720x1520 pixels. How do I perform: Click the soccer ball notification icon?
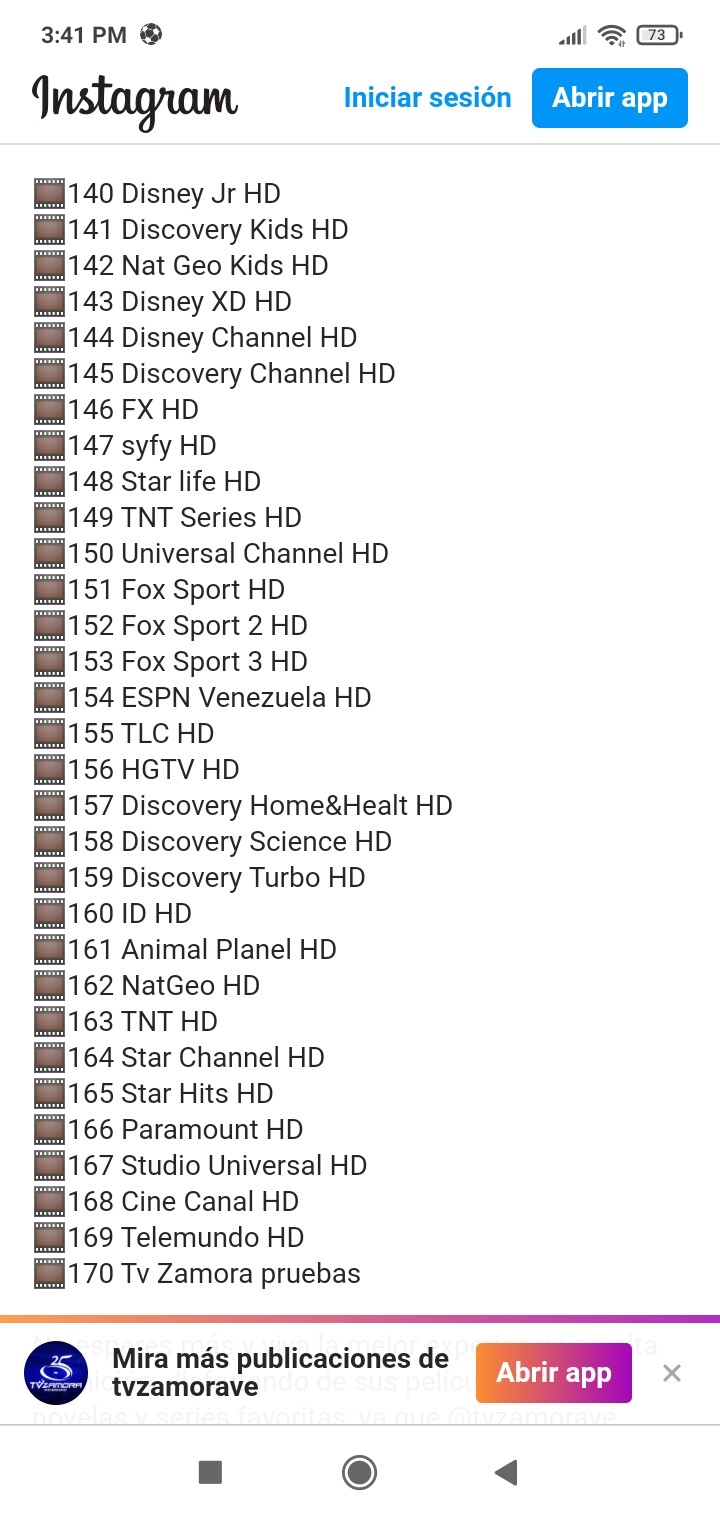coord(150,33)
